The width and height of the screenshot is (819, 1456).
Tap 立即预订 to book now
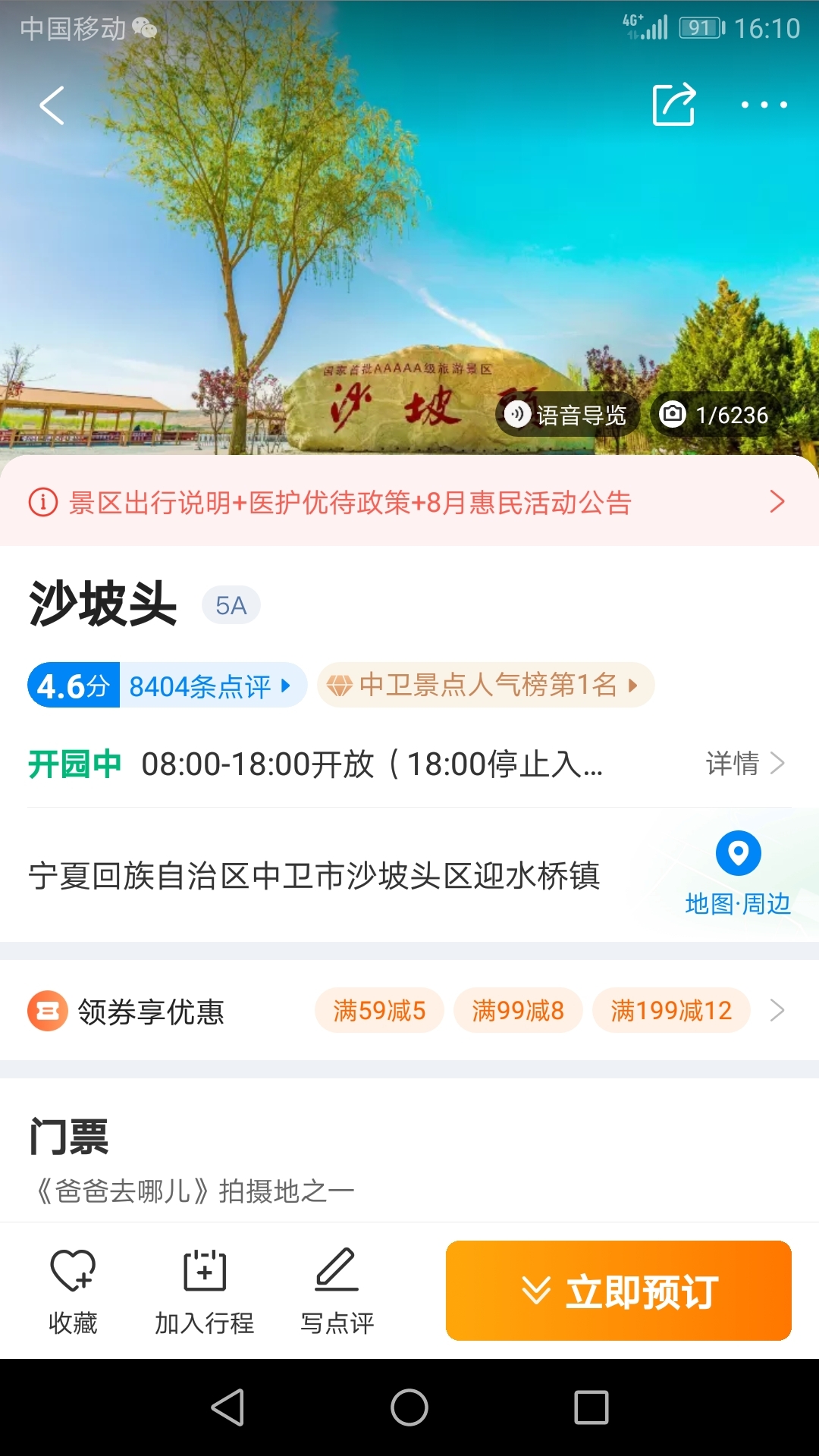[619, 1291]
